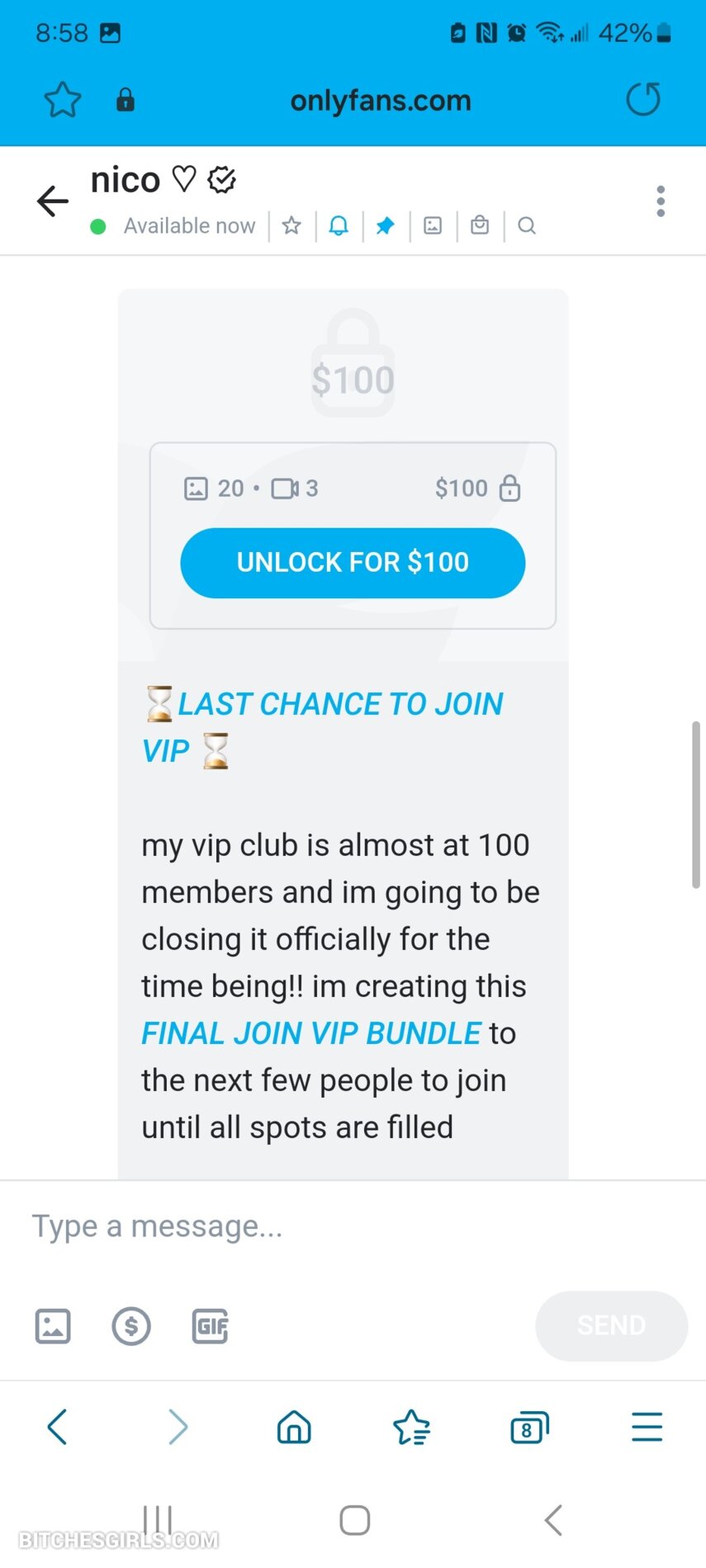Open the browser hamburger menu
706x1568 pixels.
tap(647, 1427)
